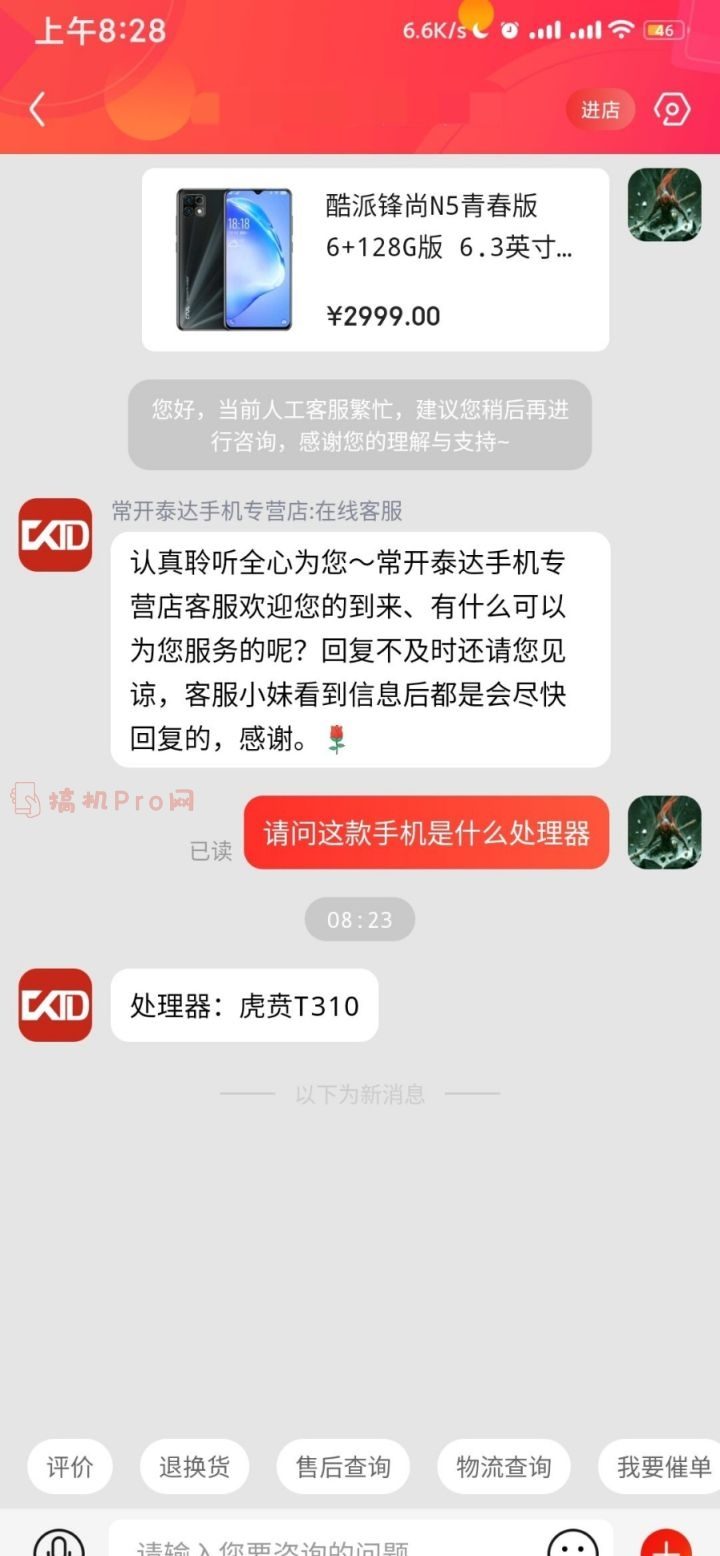Enter the shop via 进店 button
This screenshot has height=1556, width=720.
(x=600, y=110)
